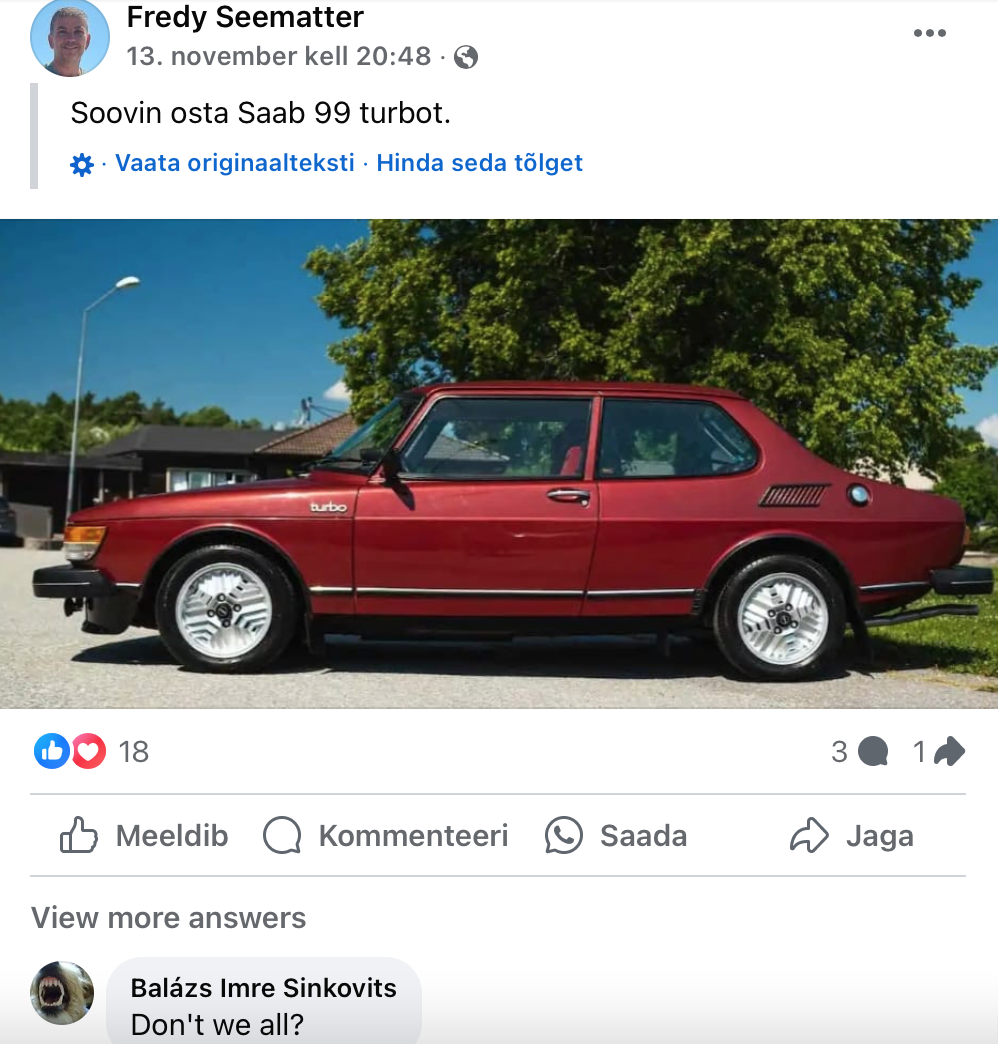Share the post with Jaga

tap(852, 836)
